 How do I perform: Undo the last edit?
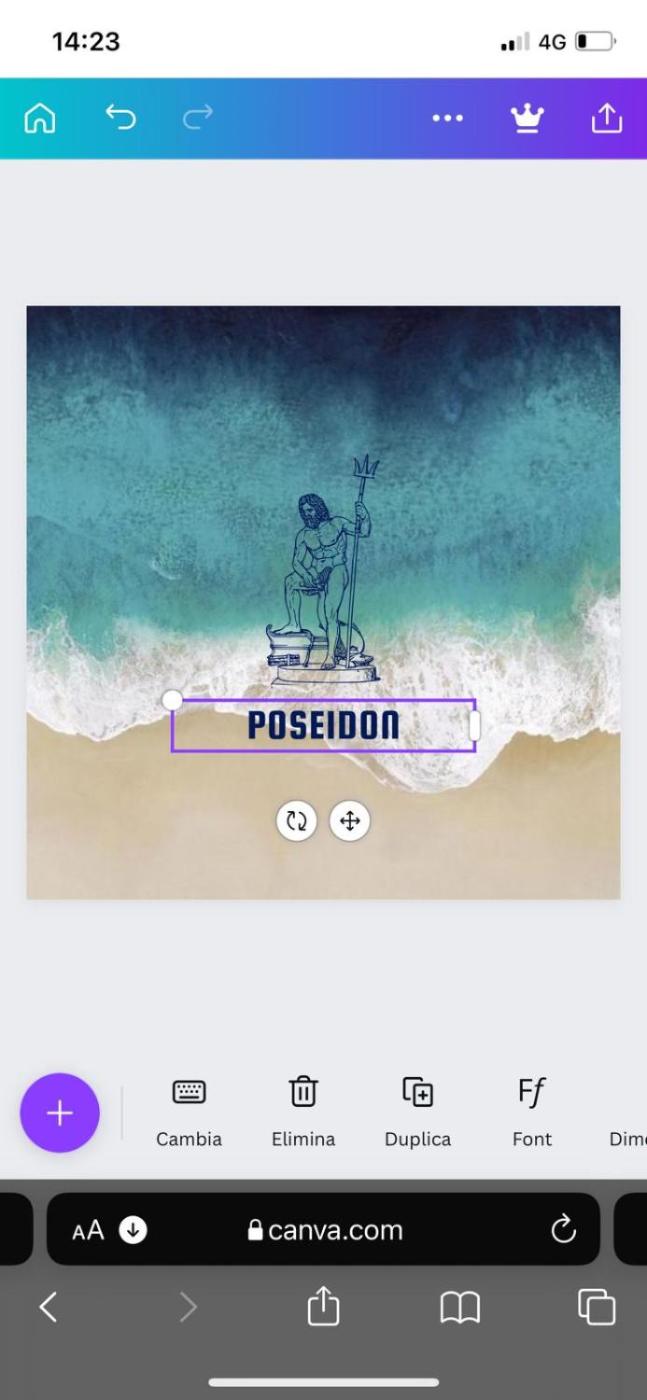pyautogui.click(x=121, y=119)
